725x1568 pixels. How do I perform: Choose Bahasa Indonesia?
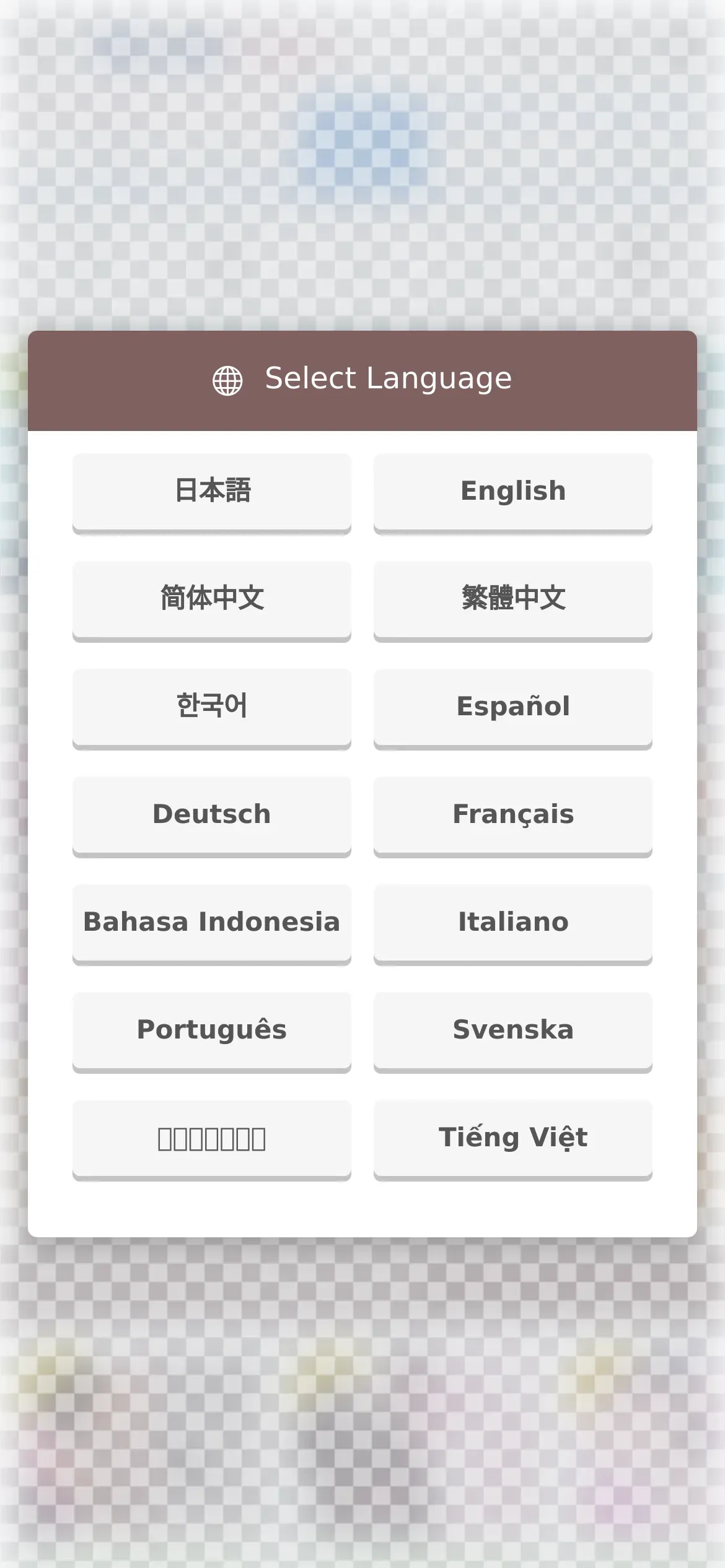point(212,924)
